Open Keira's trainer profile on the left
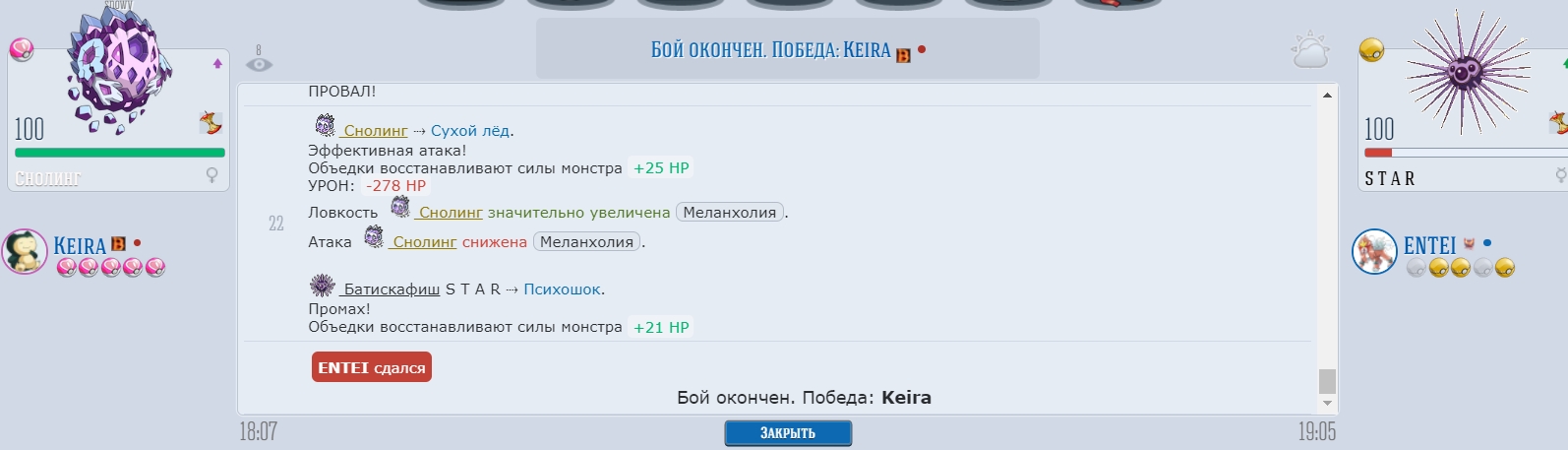1568x450 pixels. pos(79,245)
